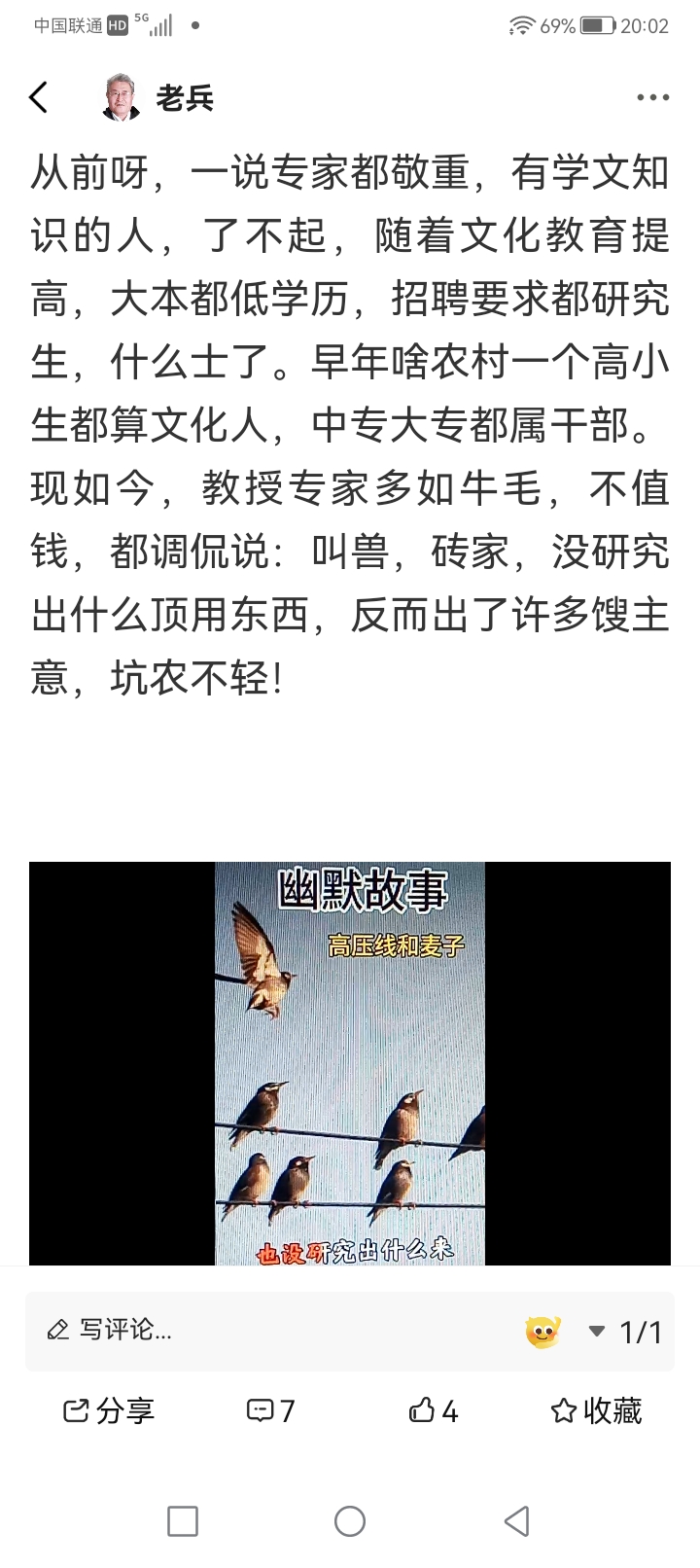Go to the system home screen
The width and height of the screenshot is (700, 1568).
pos(350,1521)
